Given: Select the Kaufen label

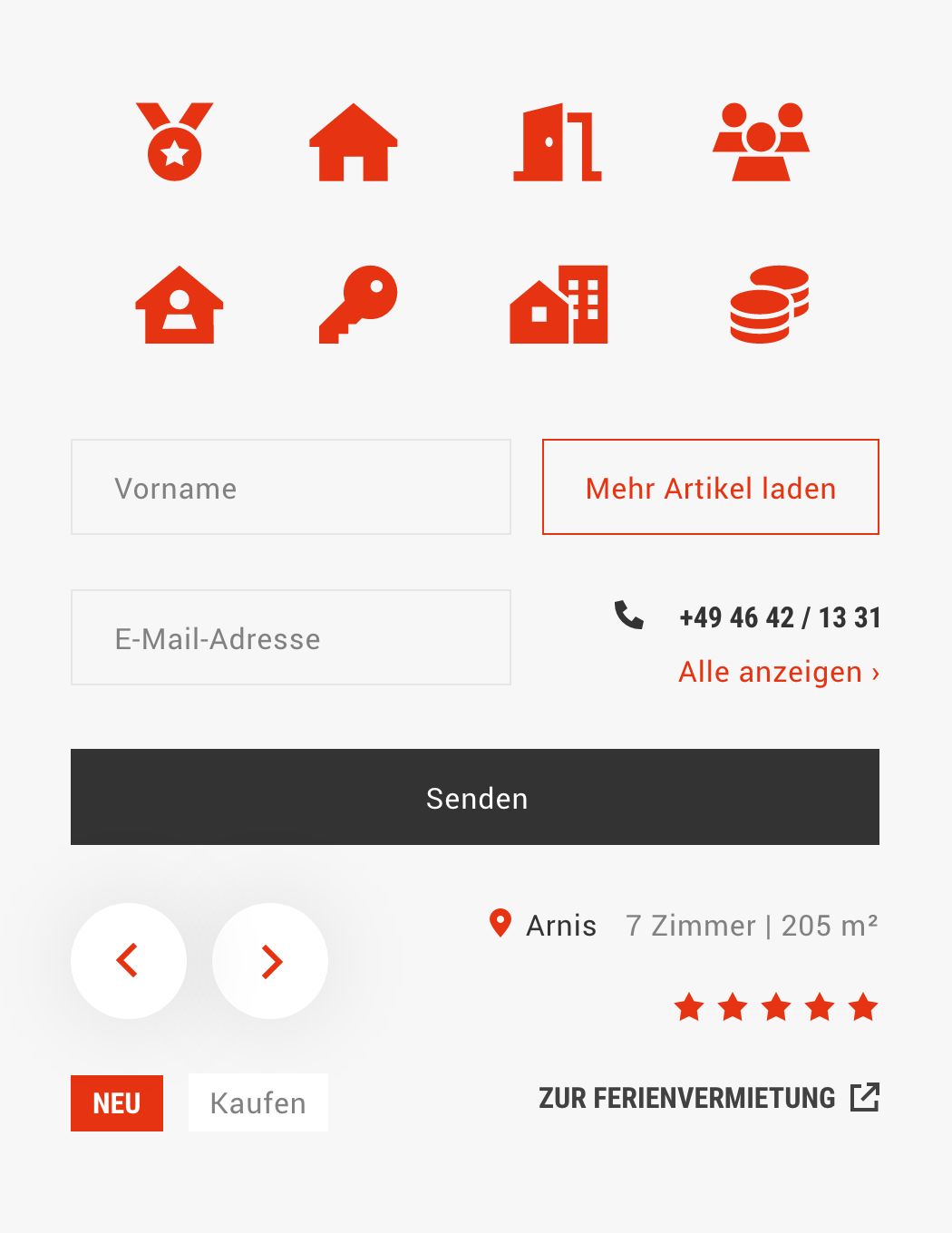Looking at the screenshot, I should [x=257, y=1102].
